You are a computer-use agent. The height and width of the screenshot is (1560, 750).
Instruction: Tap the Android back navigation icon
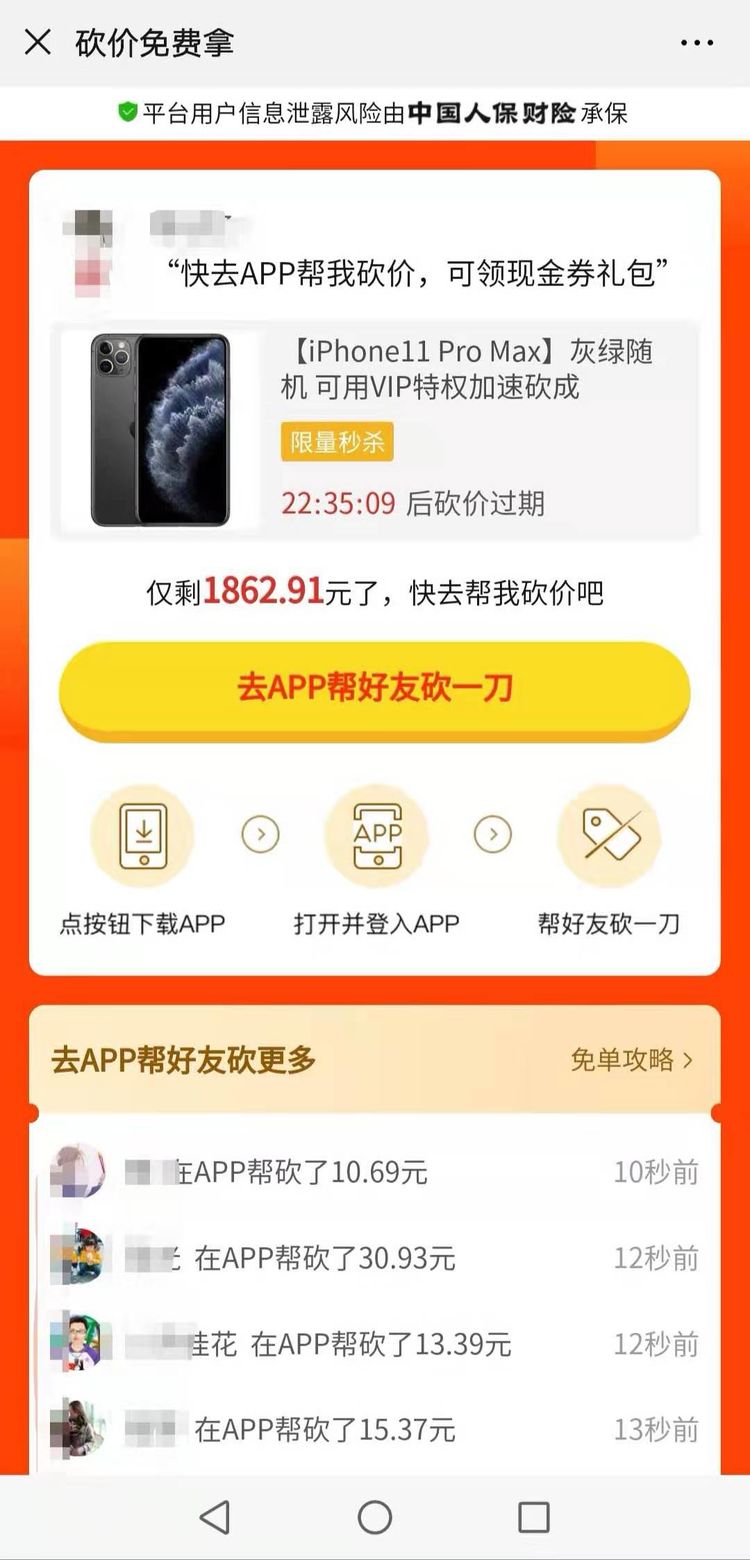point(217,1516)
